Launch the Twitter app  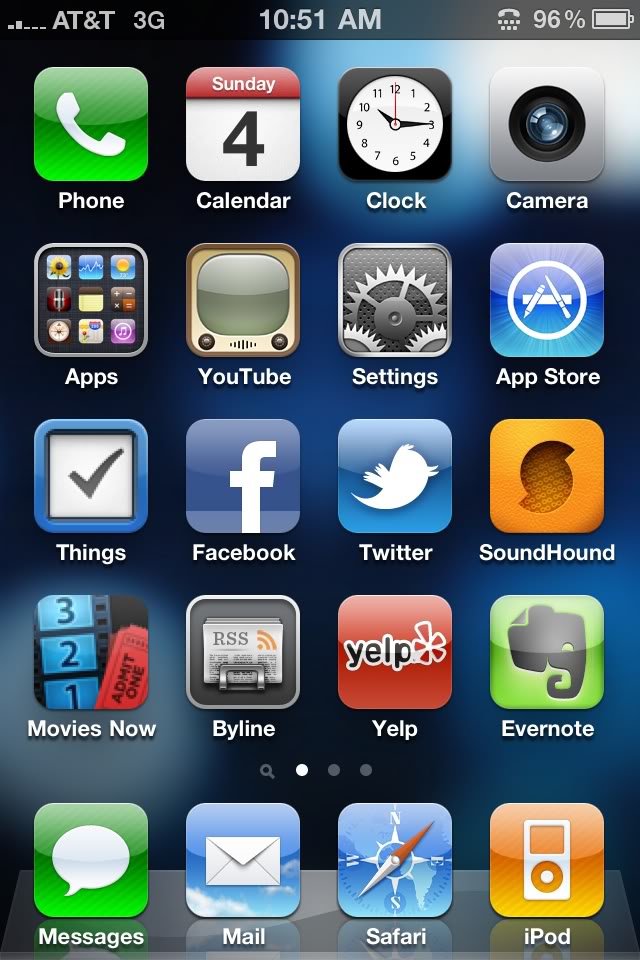(395, 476)
